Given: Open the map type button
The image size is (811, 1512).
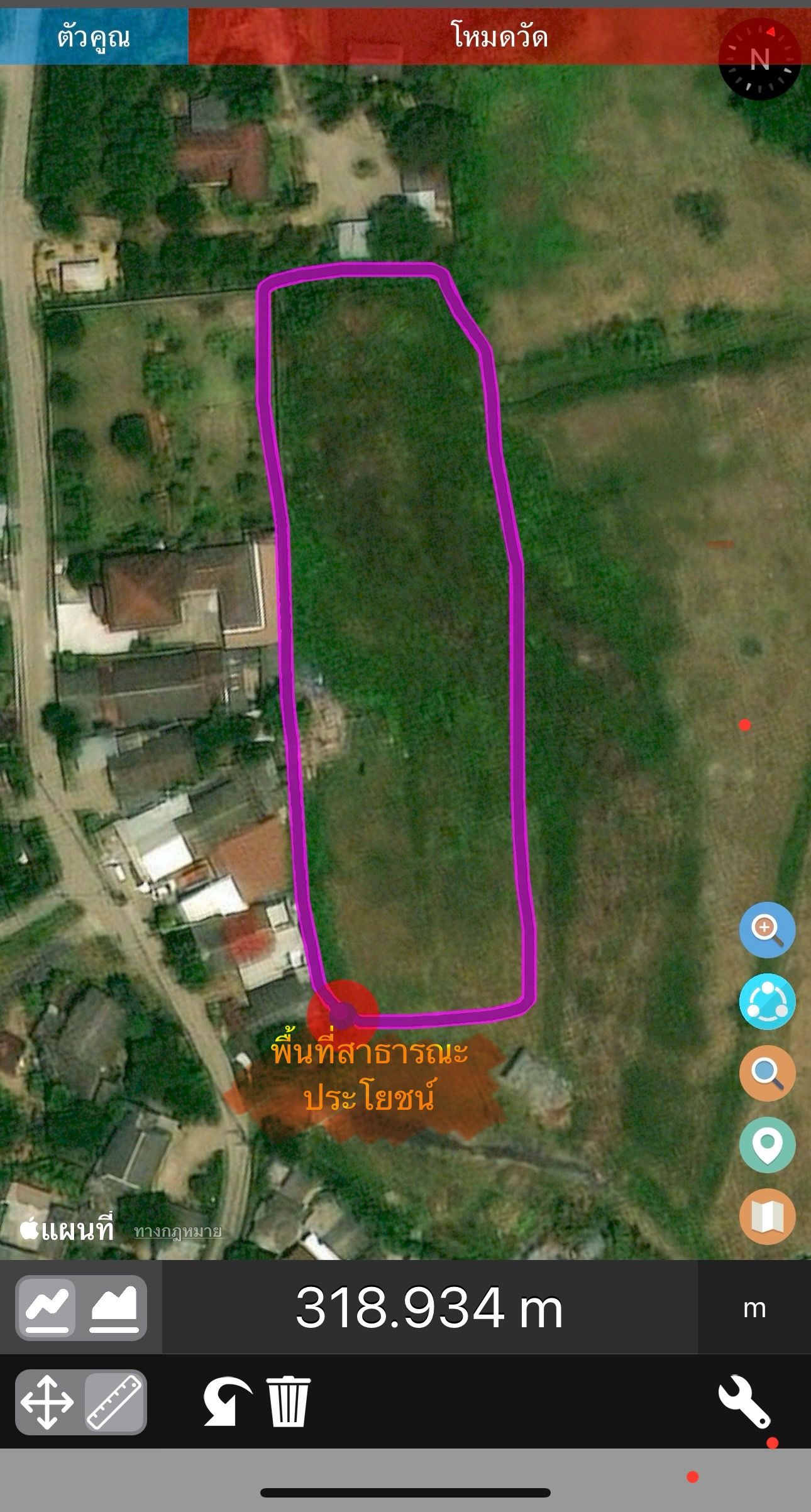Looking at the screenshot, I should tap(767, 1217).
